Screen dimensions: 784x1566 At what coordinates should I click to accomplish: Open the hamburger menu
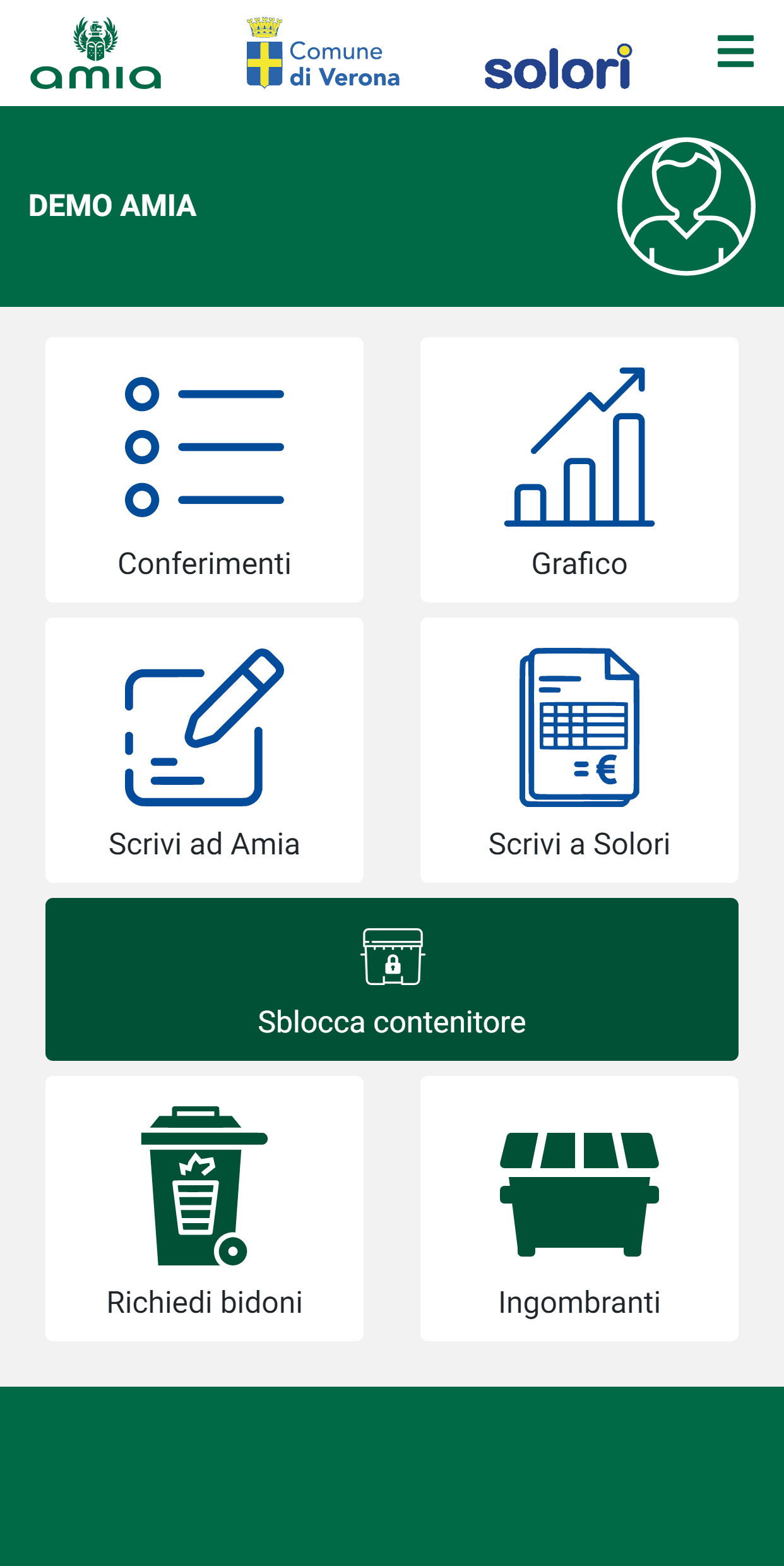point(735,51)
